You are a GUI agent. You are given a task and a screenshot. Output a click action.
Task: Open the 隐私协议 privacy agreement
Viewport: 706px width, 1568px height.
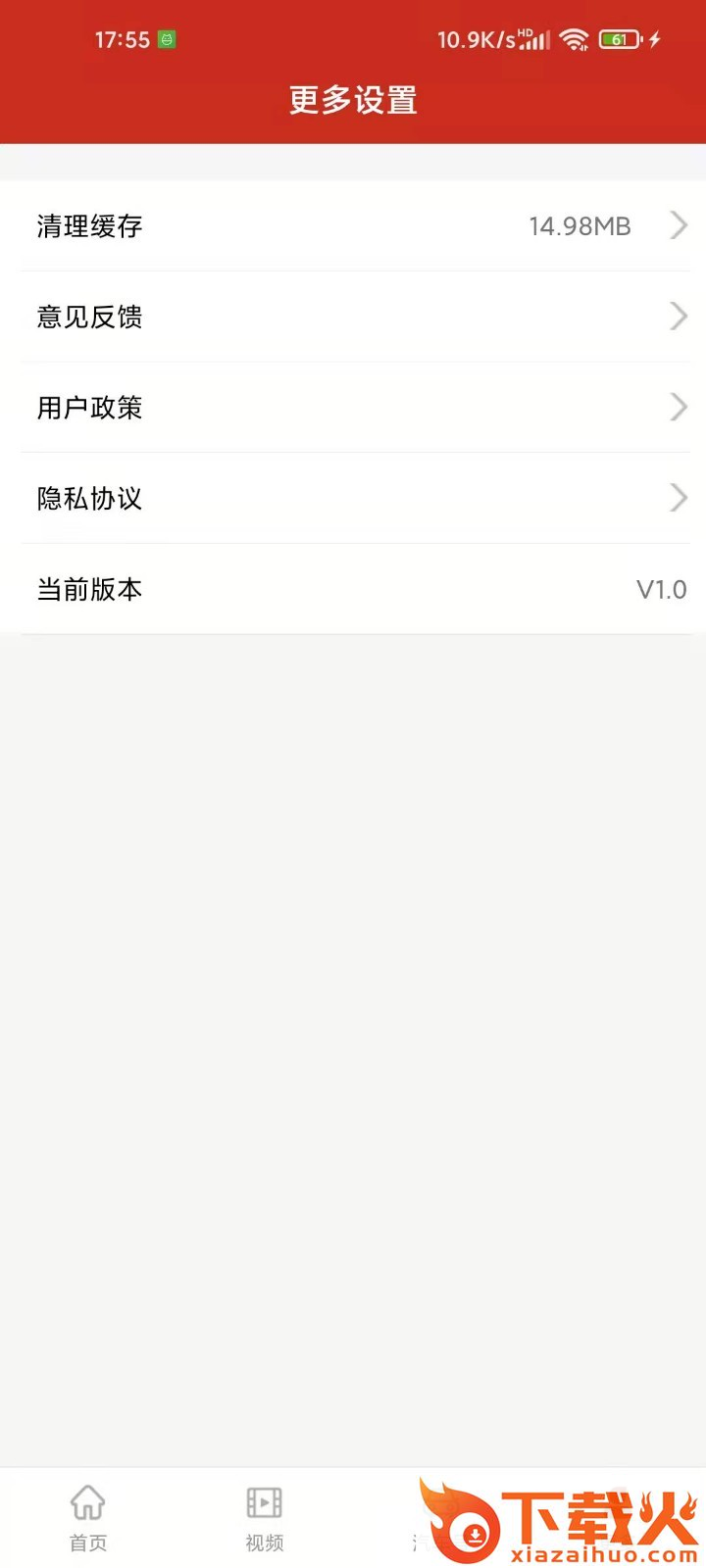[353, 498]
